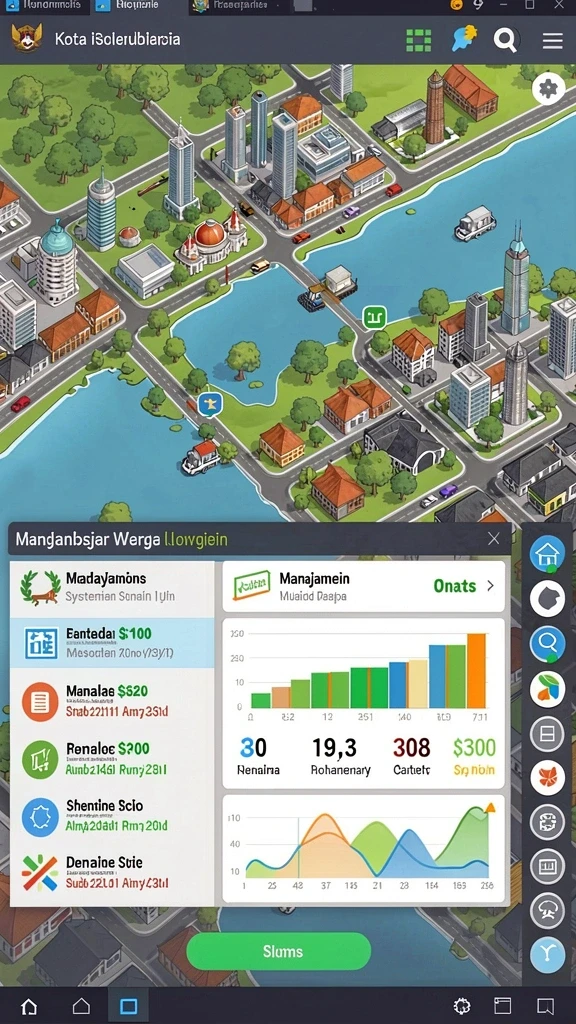
Task: Tap the green Slums button
Action: point(278,951)
